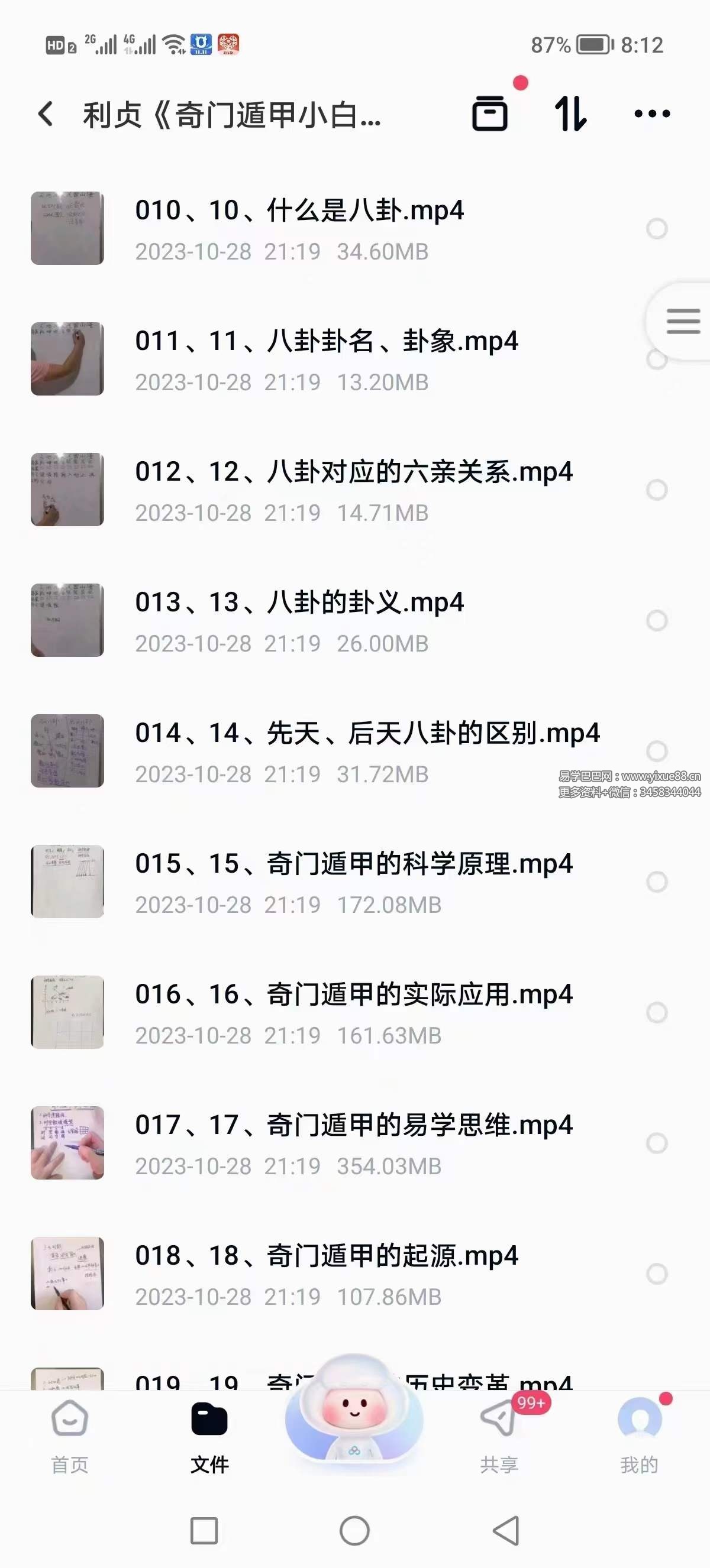
Task: Open the transfer list box icon
Action: (489, 113)
